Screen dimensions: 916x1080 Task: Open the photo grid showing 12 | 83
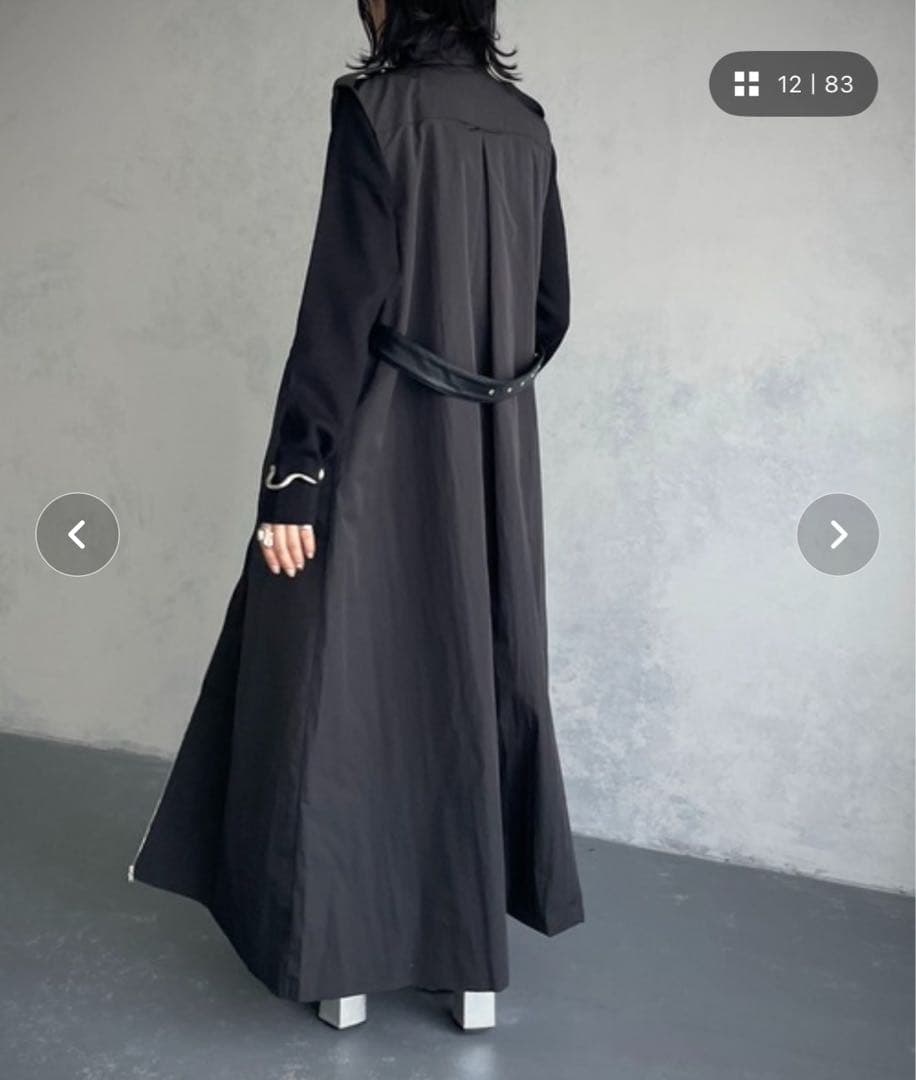pos(793,84)
